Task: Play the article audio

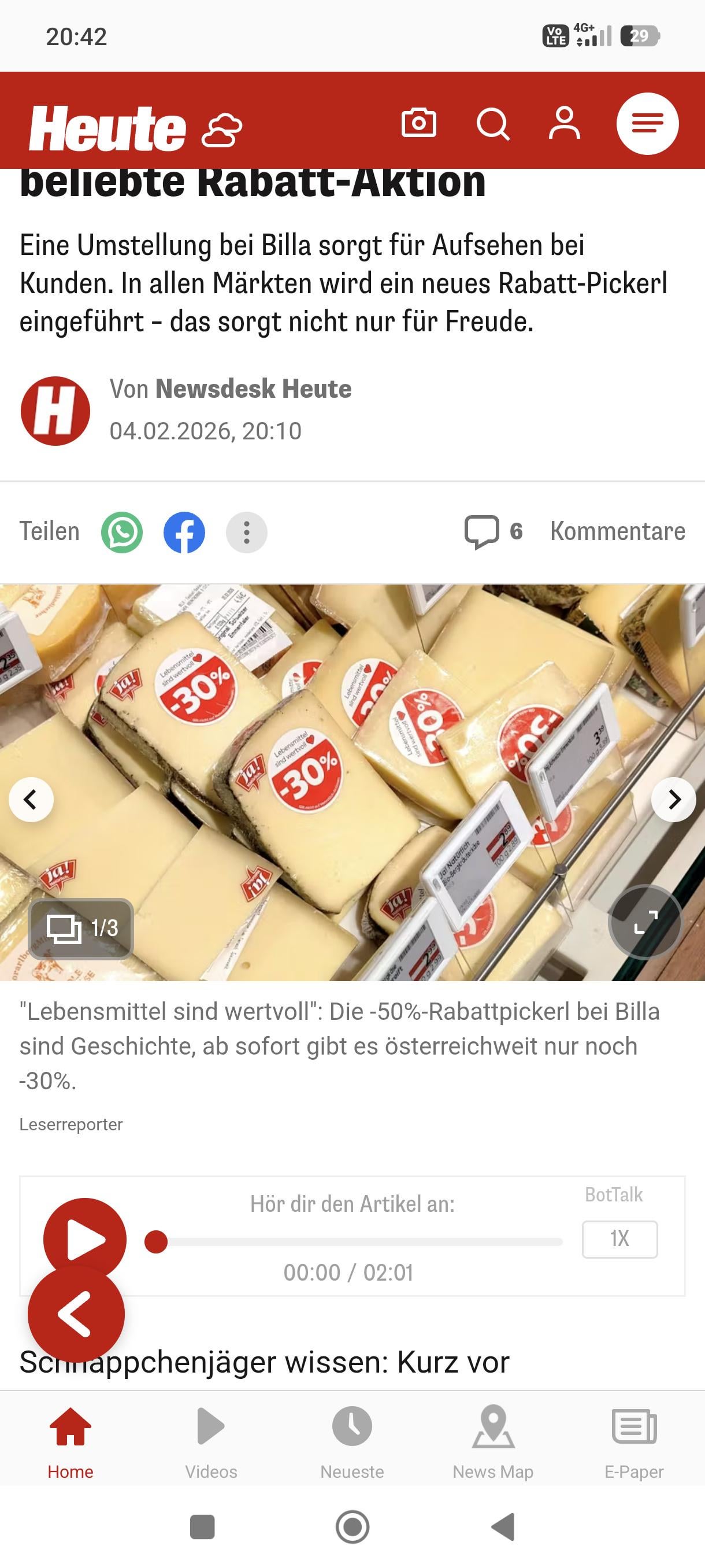Action: tap(85, 1239)
